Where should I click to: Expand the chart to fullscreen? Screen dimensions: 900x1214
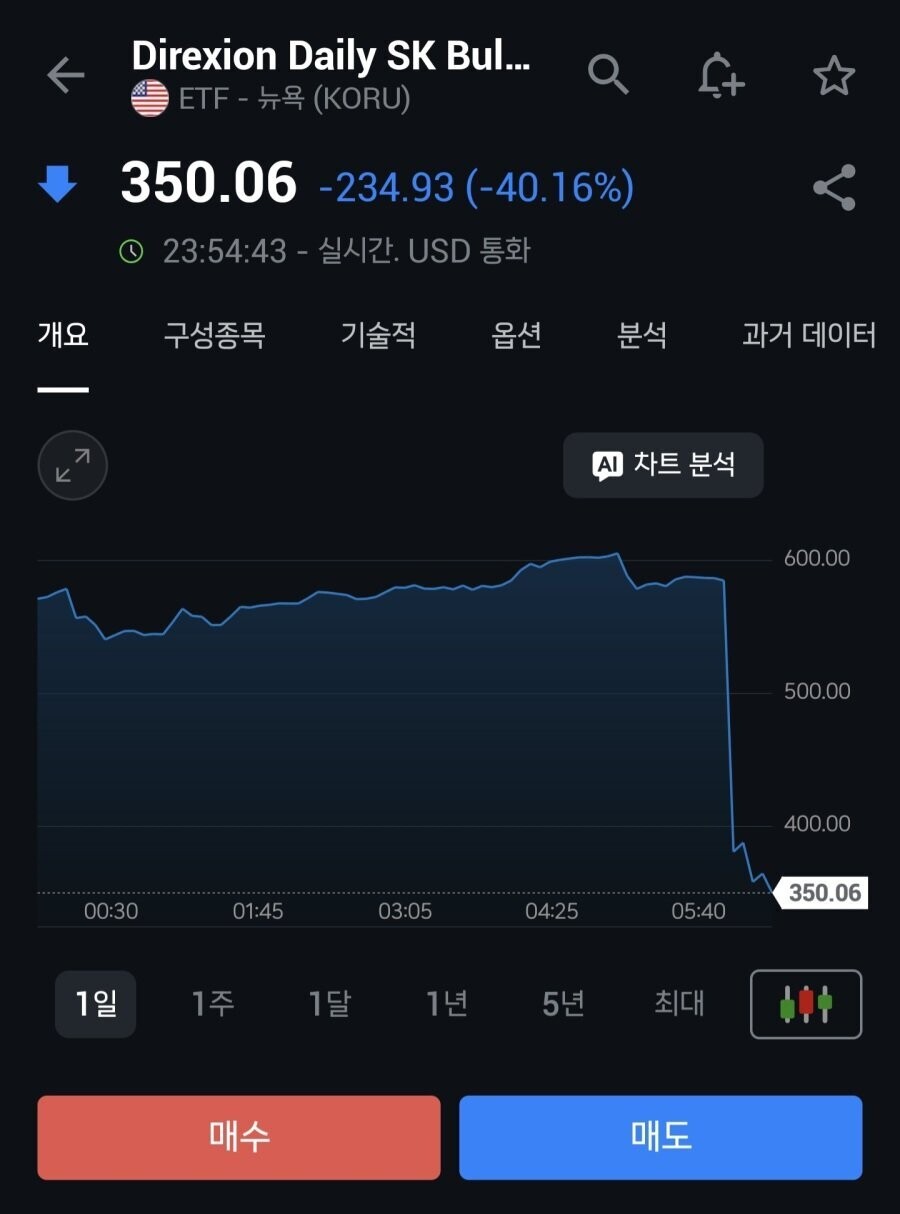point(72,465)
